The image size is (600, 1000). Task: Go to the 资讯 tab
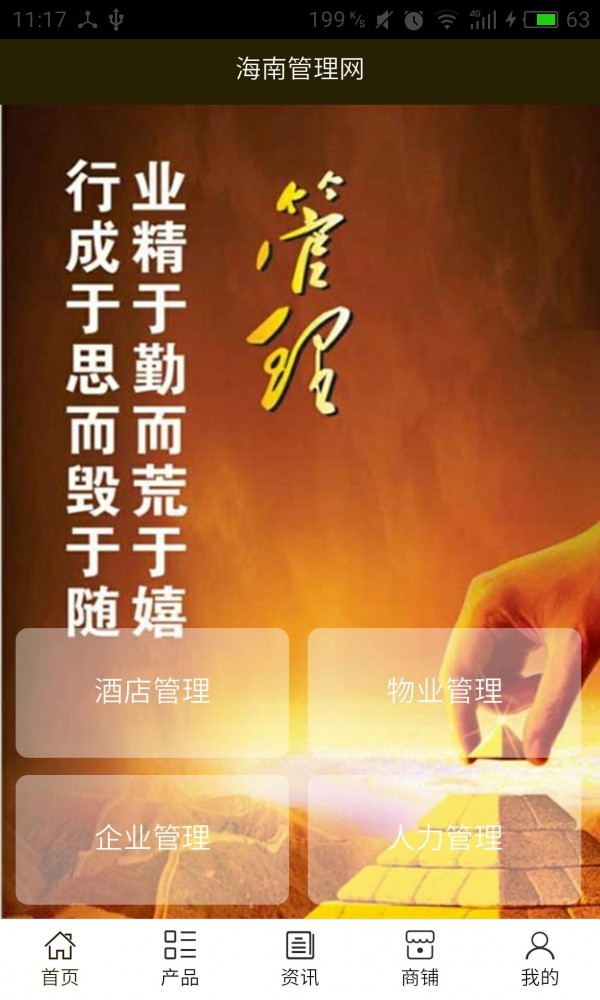coord(300,958)
